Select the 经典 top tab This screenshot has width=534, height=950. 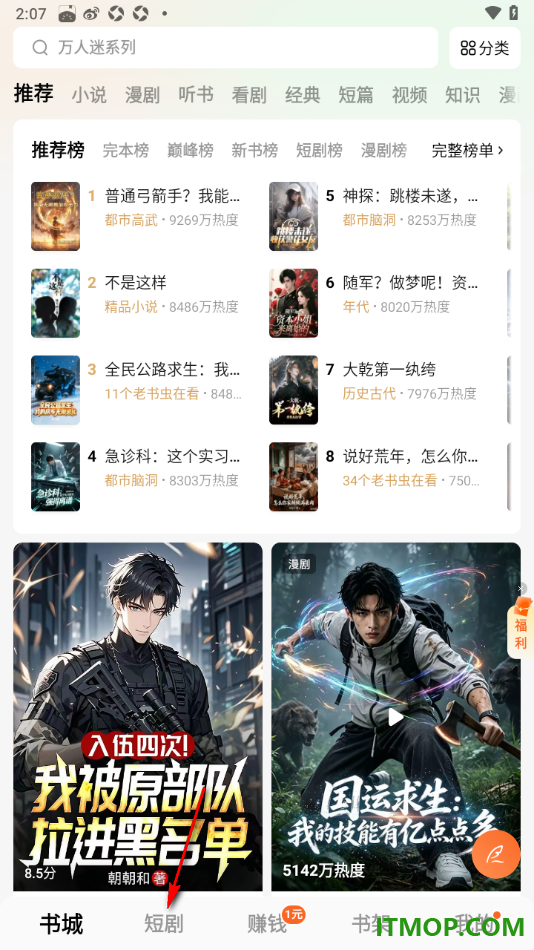pyautogui.click(x=302, y=95)
